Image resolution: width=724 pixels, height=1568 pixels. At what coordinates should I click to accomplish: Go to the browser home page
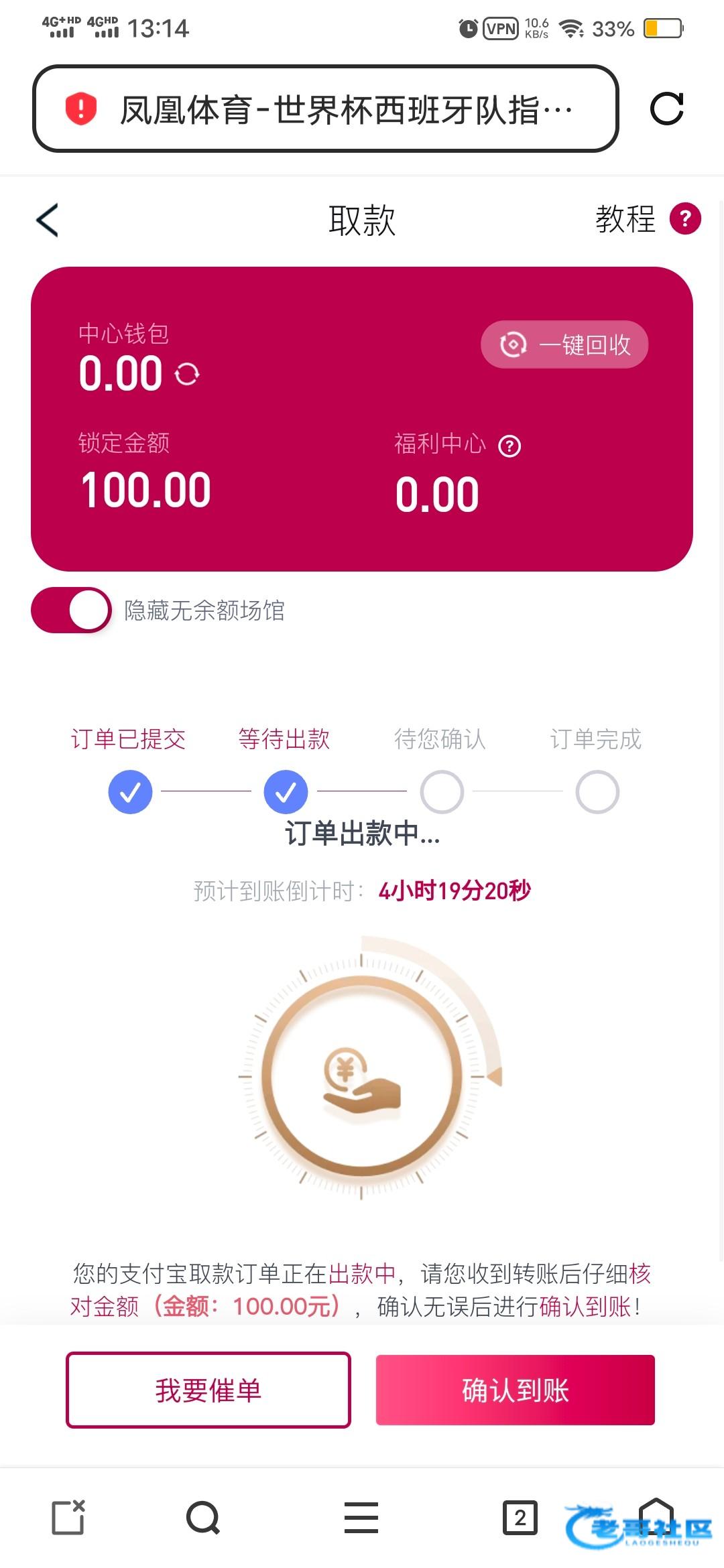point(656,1516)
